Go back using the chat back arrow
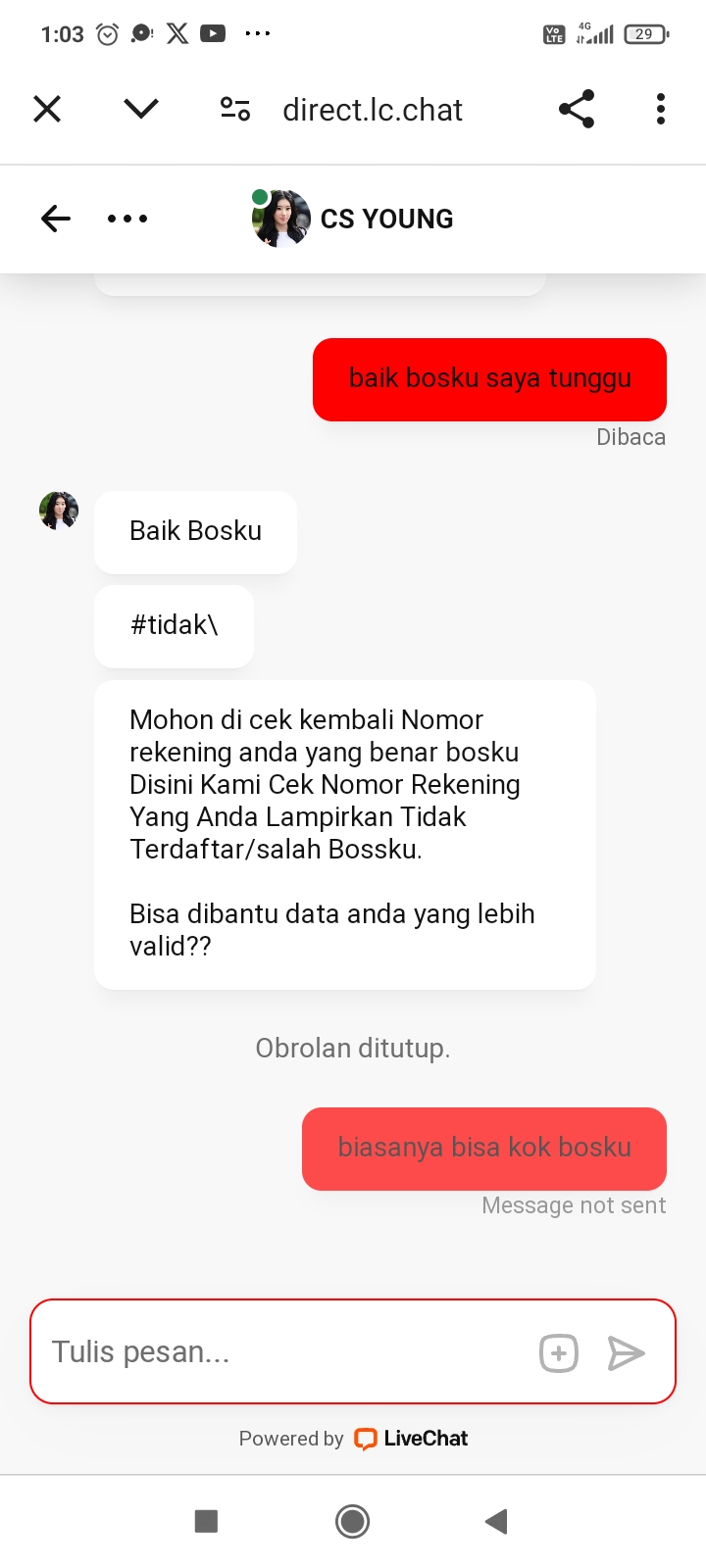 [x=56, y=219]
